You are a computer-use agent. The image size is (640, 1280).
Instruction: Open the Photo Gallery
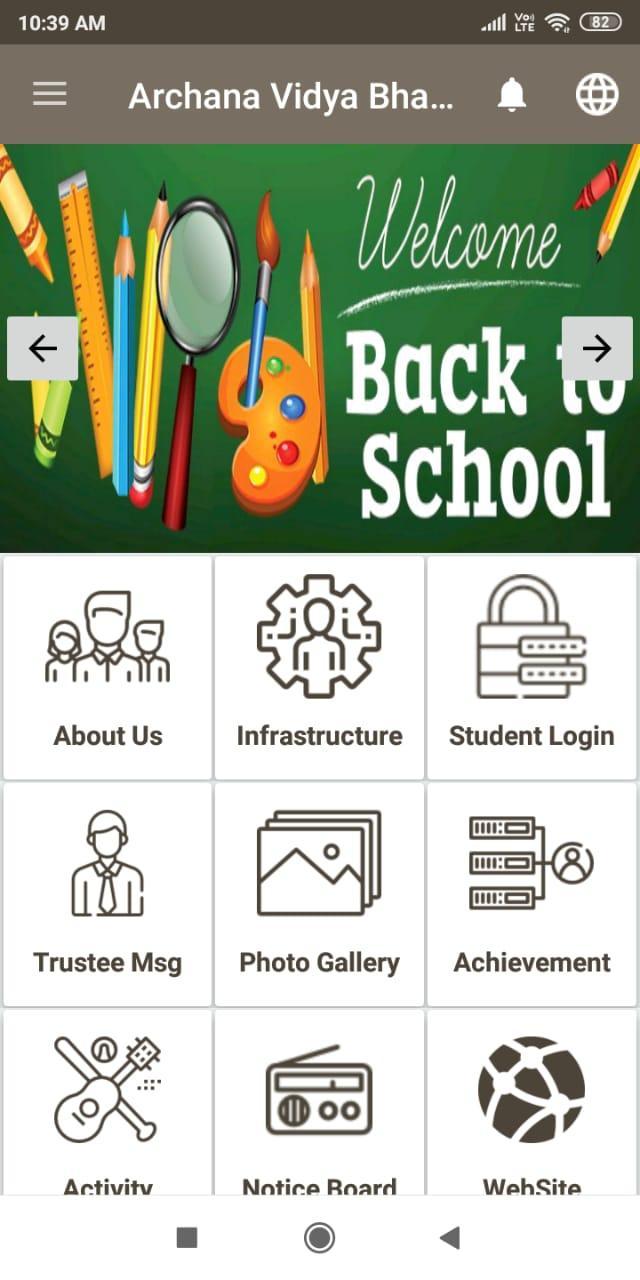pos(320,894)
